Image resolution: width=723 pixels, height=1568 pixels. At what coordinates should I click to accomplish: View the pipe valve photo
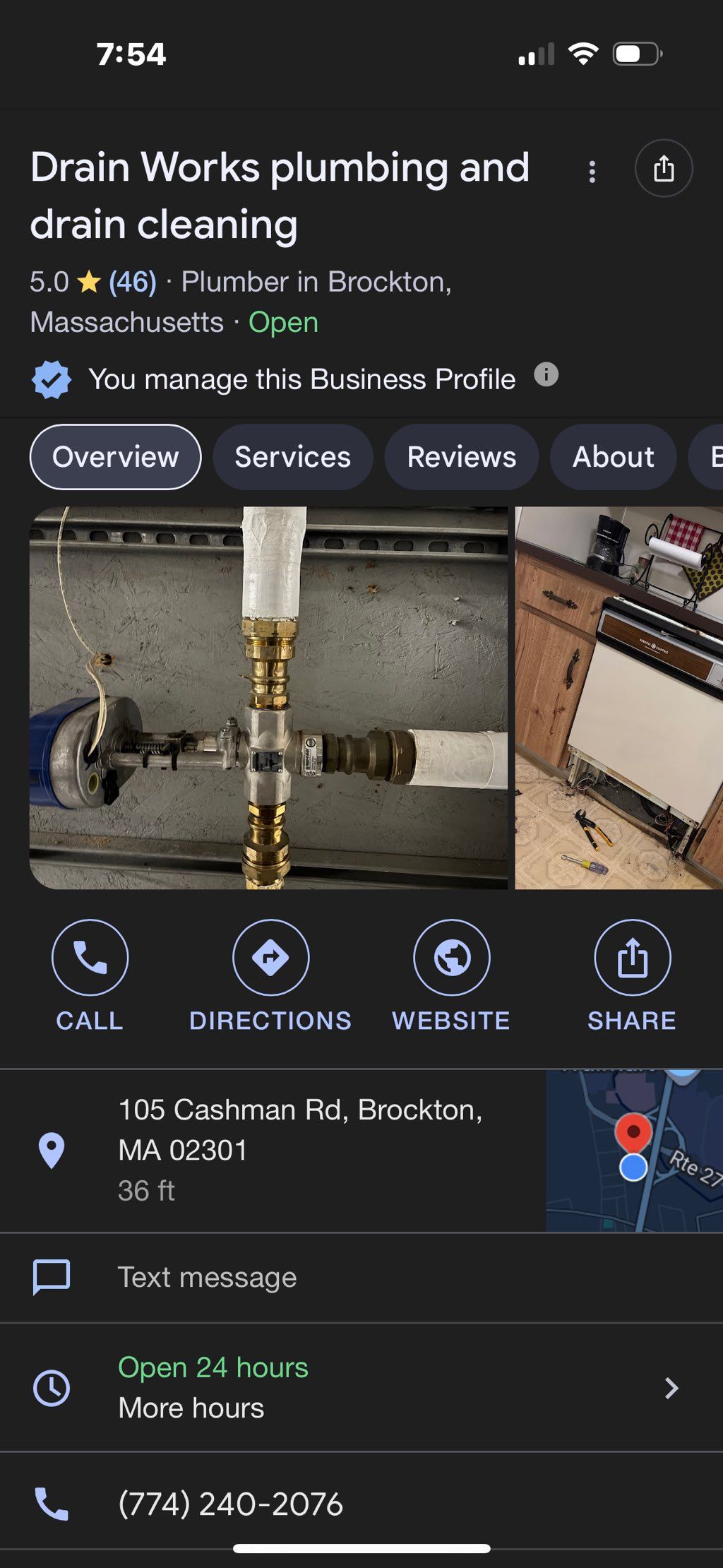(268, 697)
